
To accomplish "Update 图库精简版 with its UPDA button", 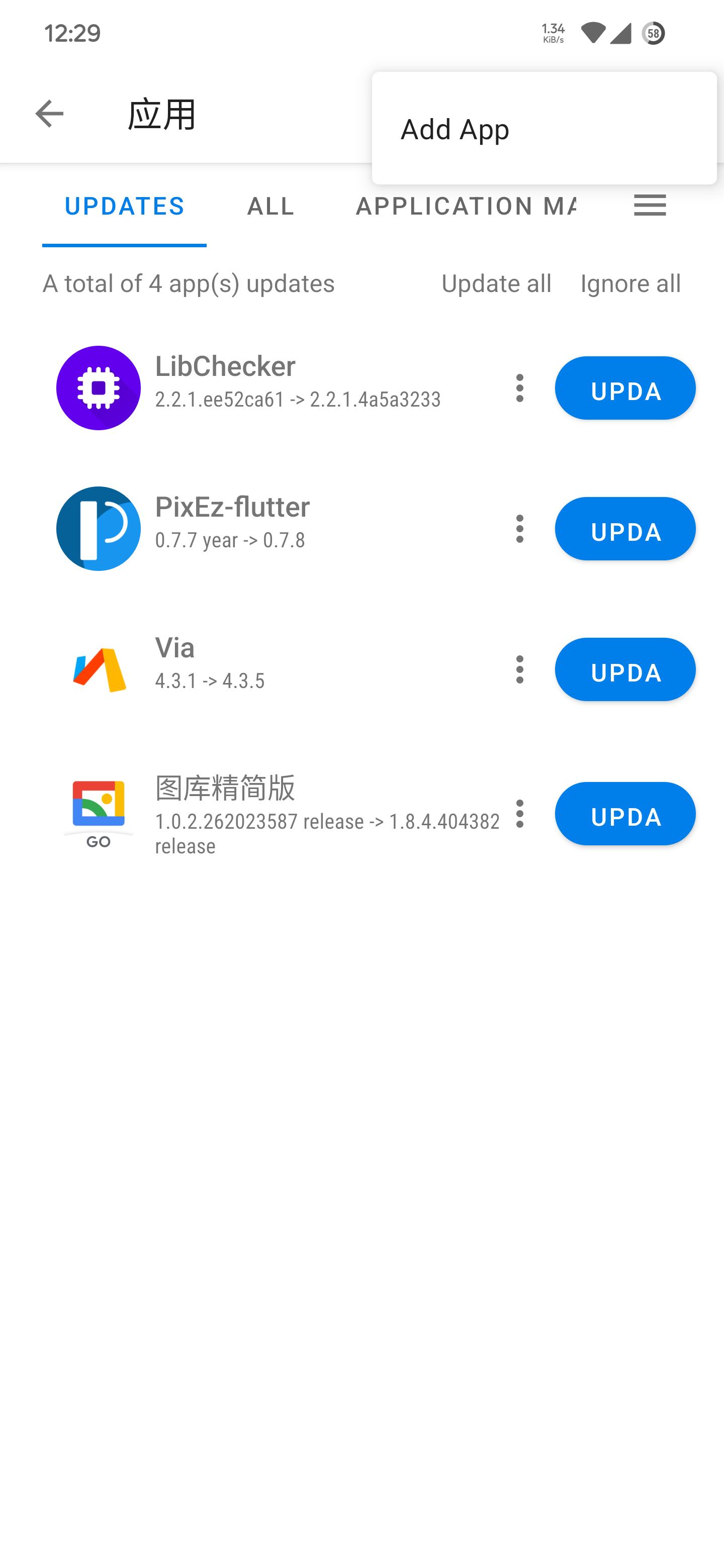I will point(625,814).
